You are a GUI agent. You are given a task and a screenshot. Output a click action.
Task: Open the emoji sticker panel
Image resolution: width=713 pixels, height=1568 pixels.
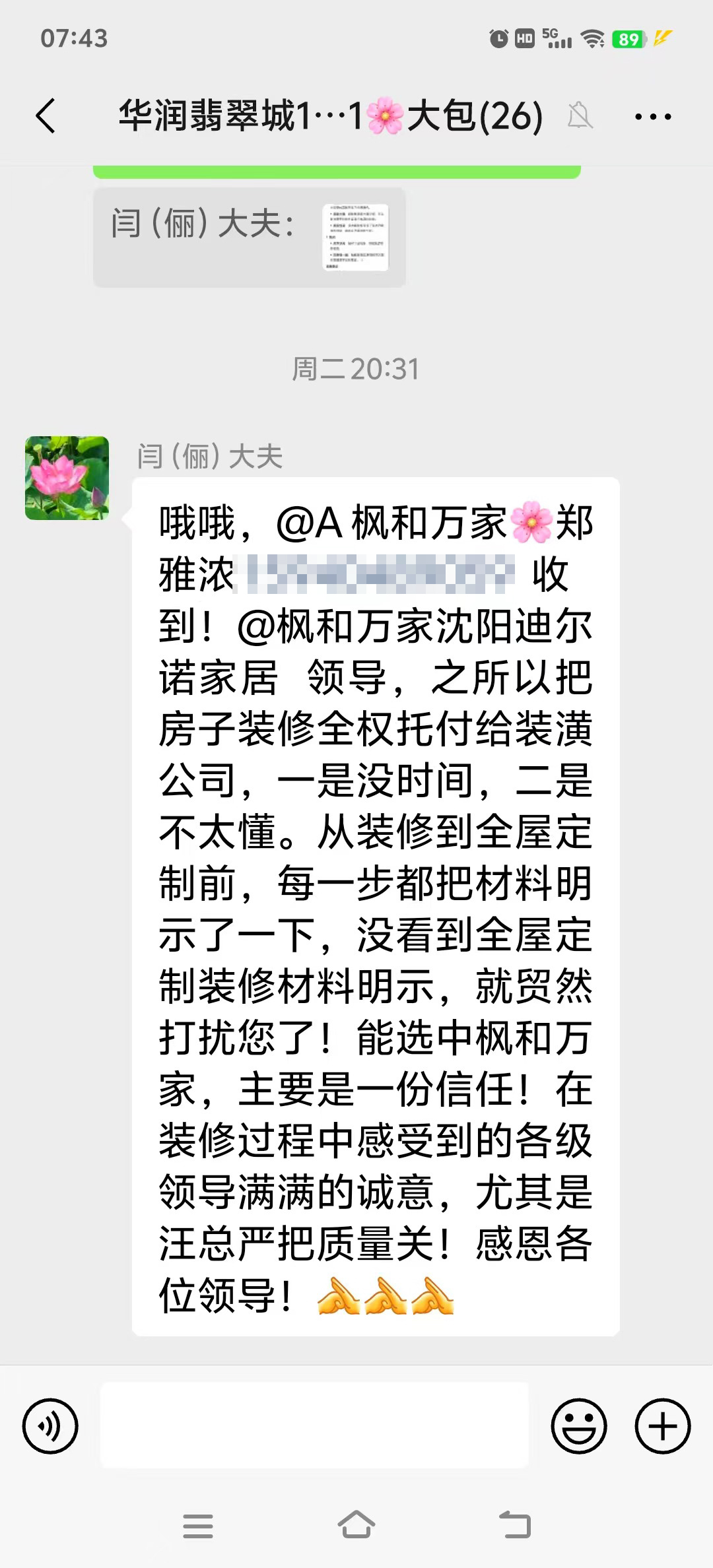579,1425
